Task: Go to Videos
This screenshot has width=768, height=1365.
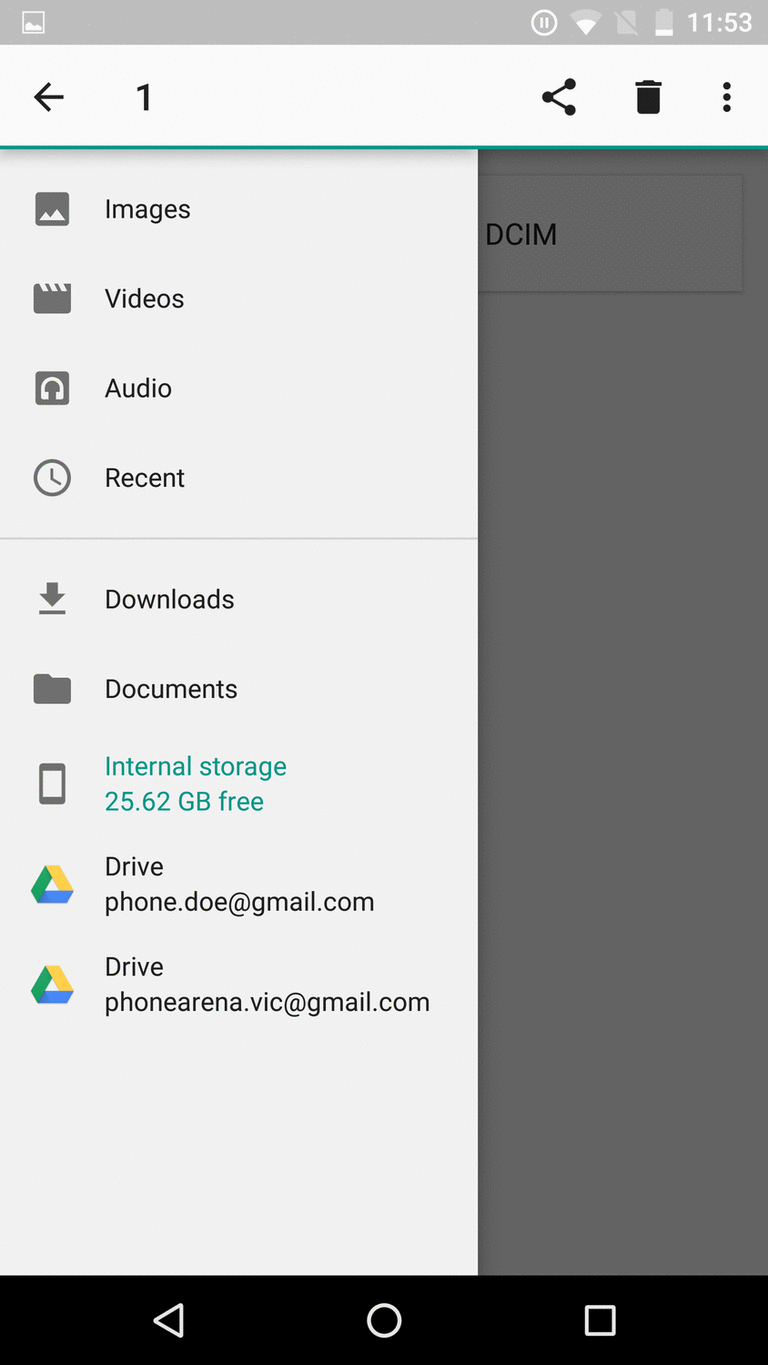Action: click(x=144, y=299)
